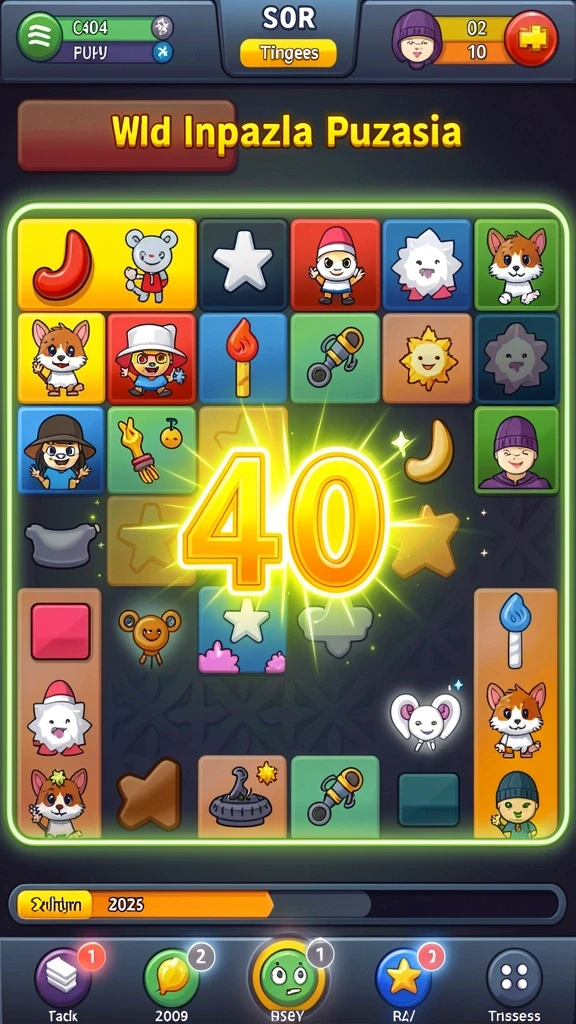Open the Trissess menu tab
The width and height of the screenshot is (576, 1024).
[x=515, y=978]
